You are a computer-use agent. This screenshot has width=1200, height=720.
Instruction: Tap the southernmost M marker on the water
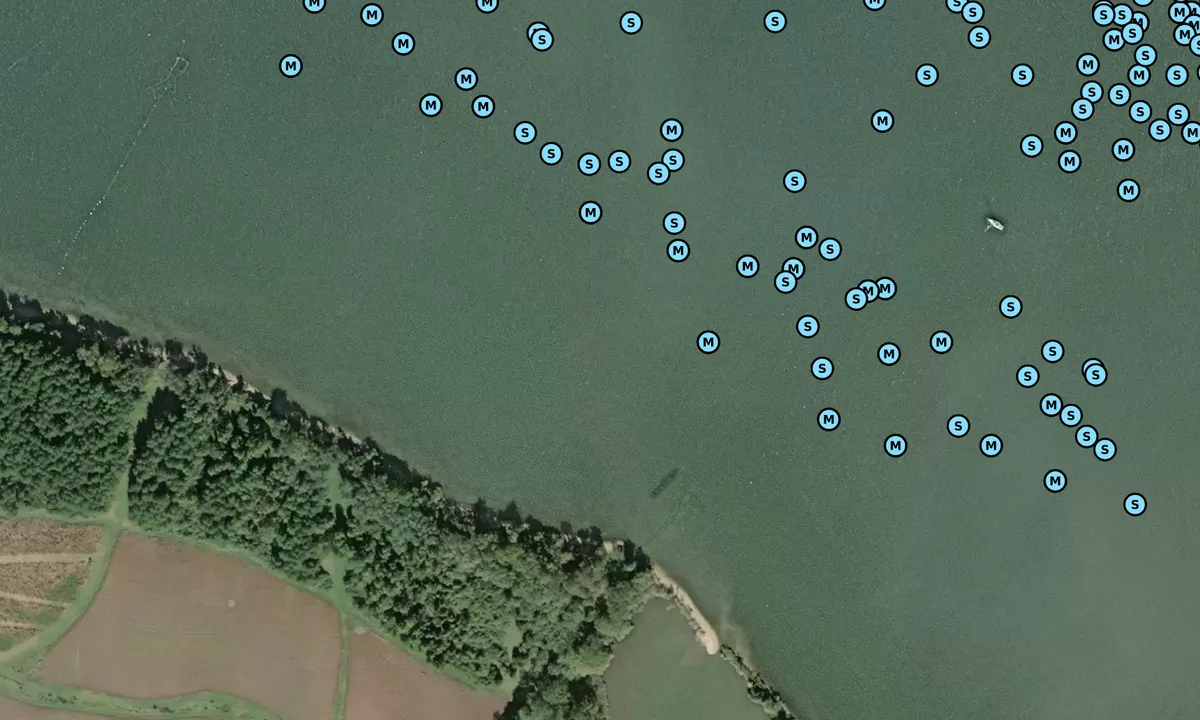click(1055, 481)
